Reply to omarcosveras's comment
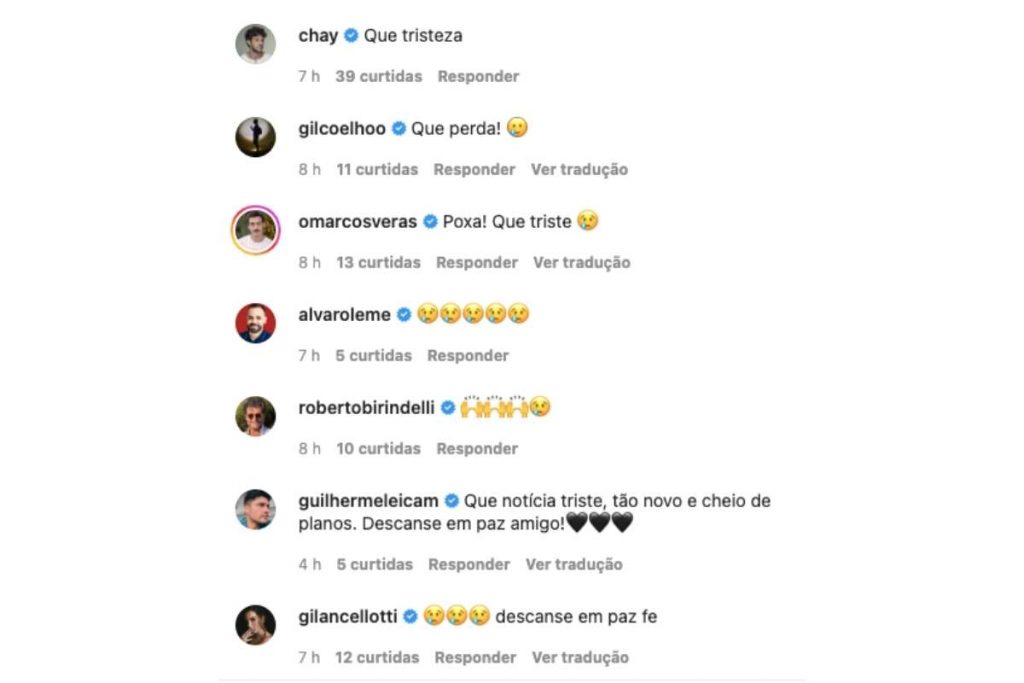This screenshot has width=1024, height=683. tap(477, 262)
